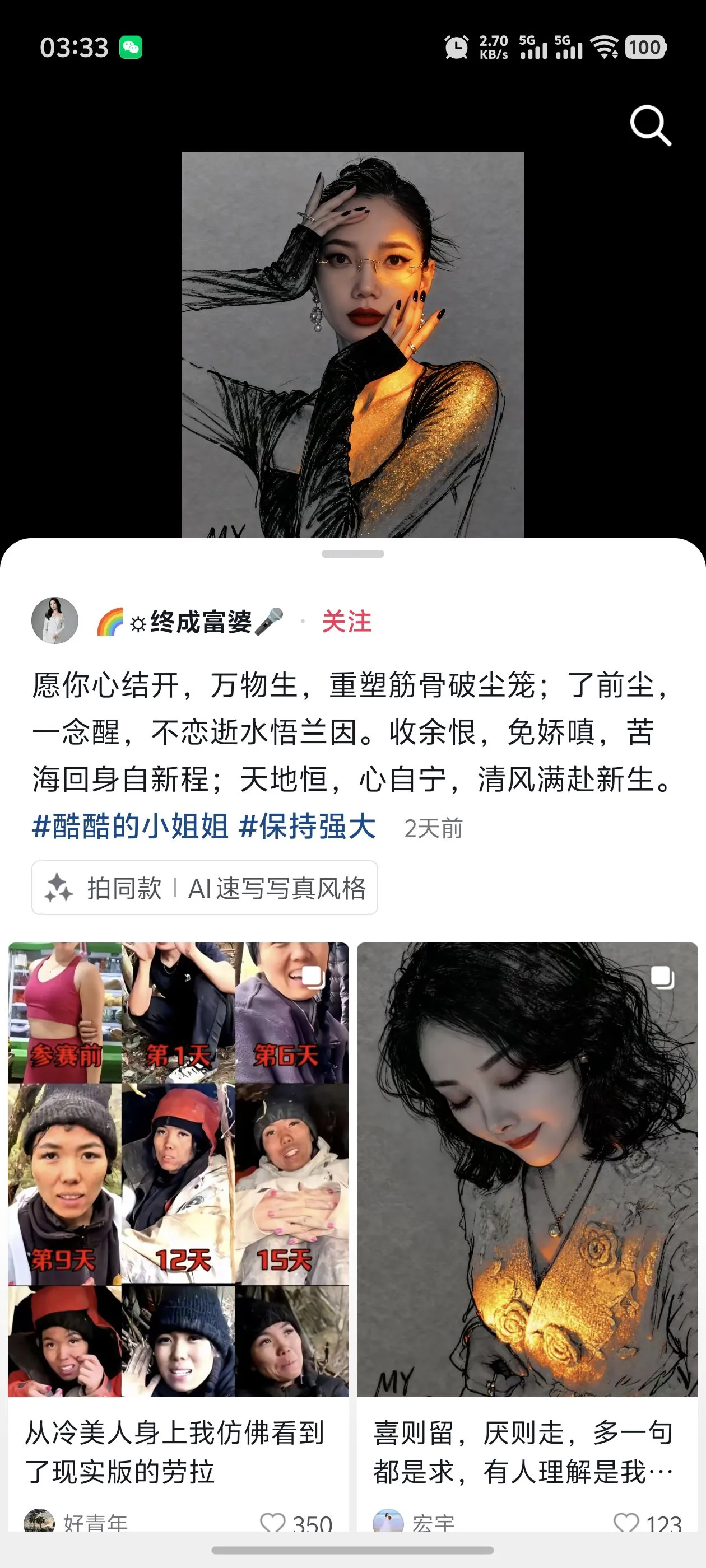Open the search magnifier icon

point(650,125)
